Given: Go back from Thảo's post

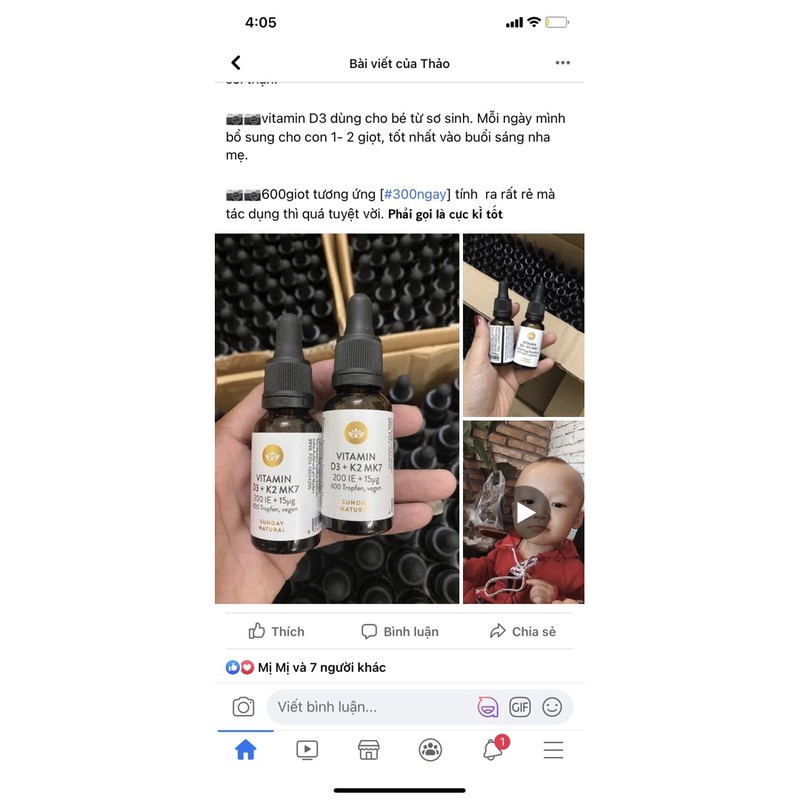Looking at the screenshot, I should click(x=236, y=63).
